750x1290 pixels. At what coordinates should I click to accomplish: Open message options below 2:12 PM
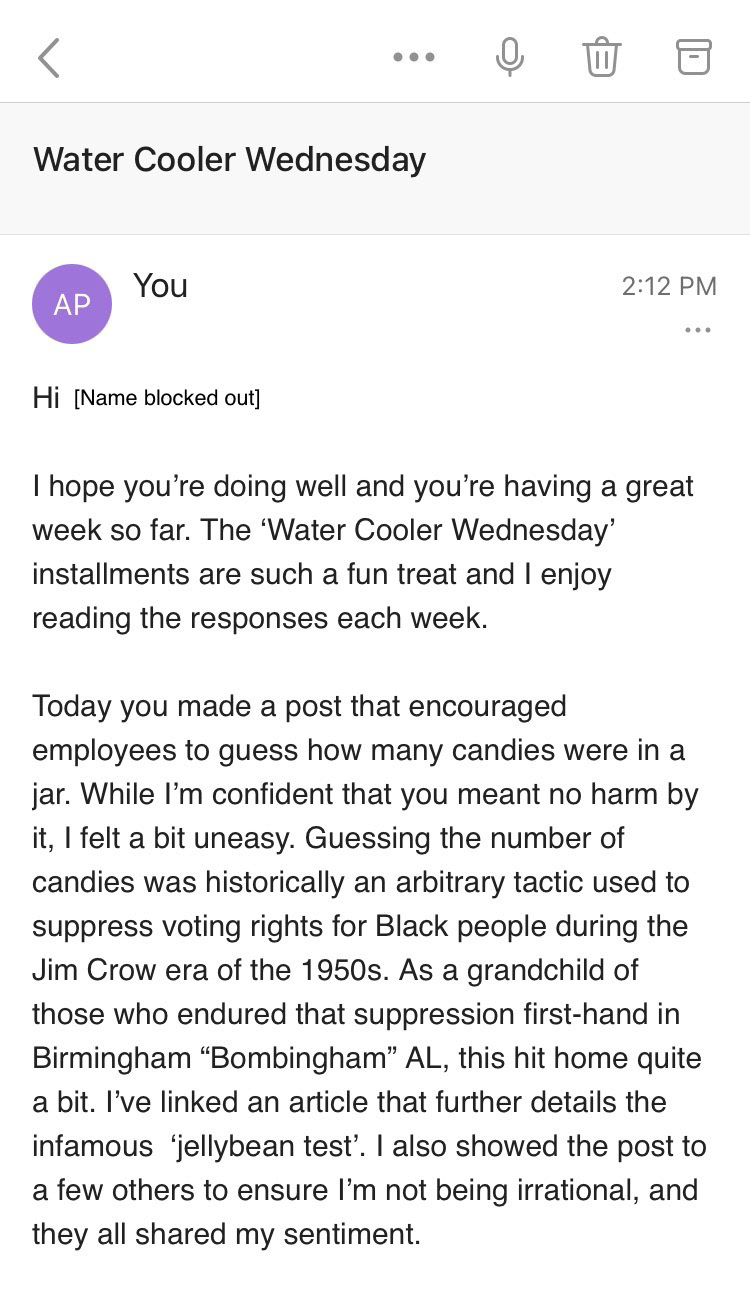click(x=698, y=329)
